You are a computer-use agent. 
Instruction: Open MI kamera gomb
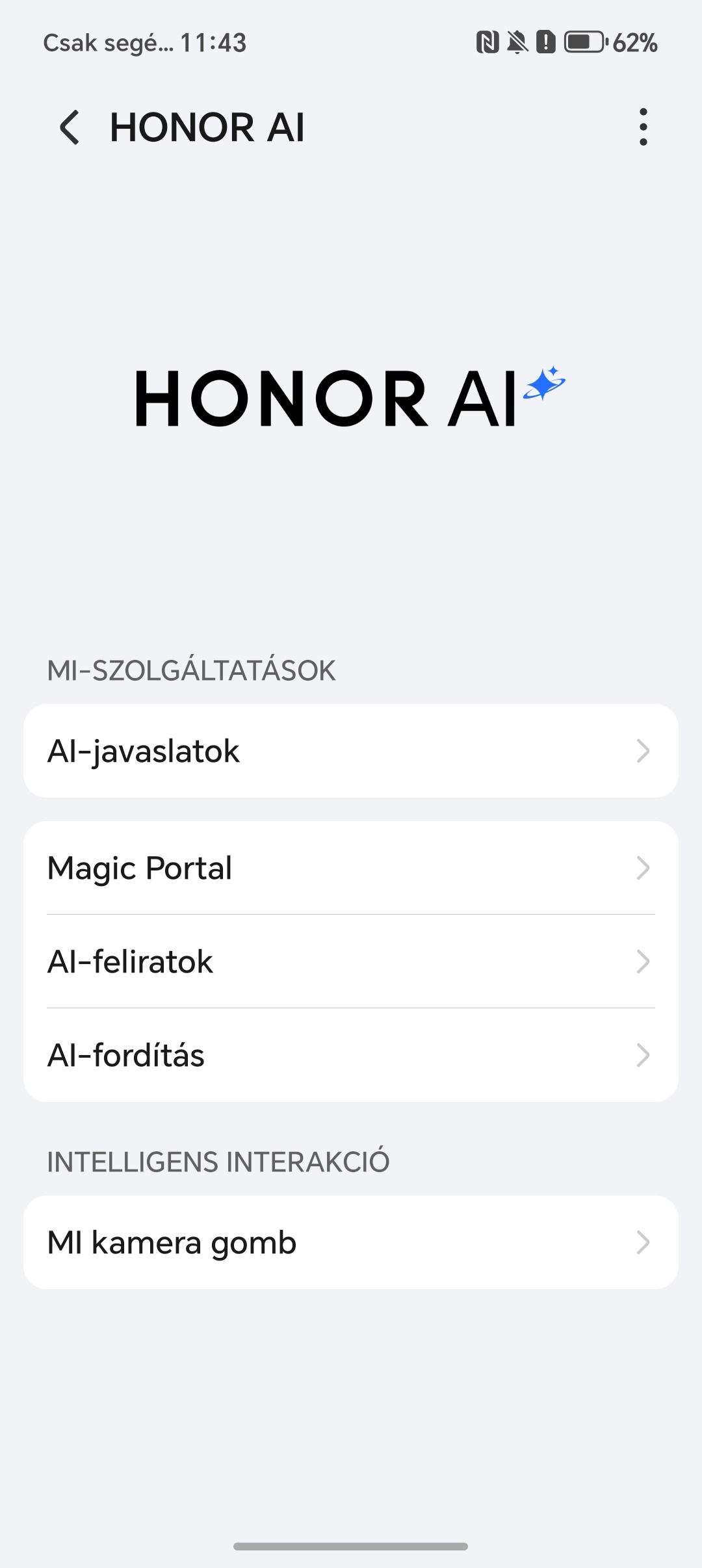tap(351, 1242)
